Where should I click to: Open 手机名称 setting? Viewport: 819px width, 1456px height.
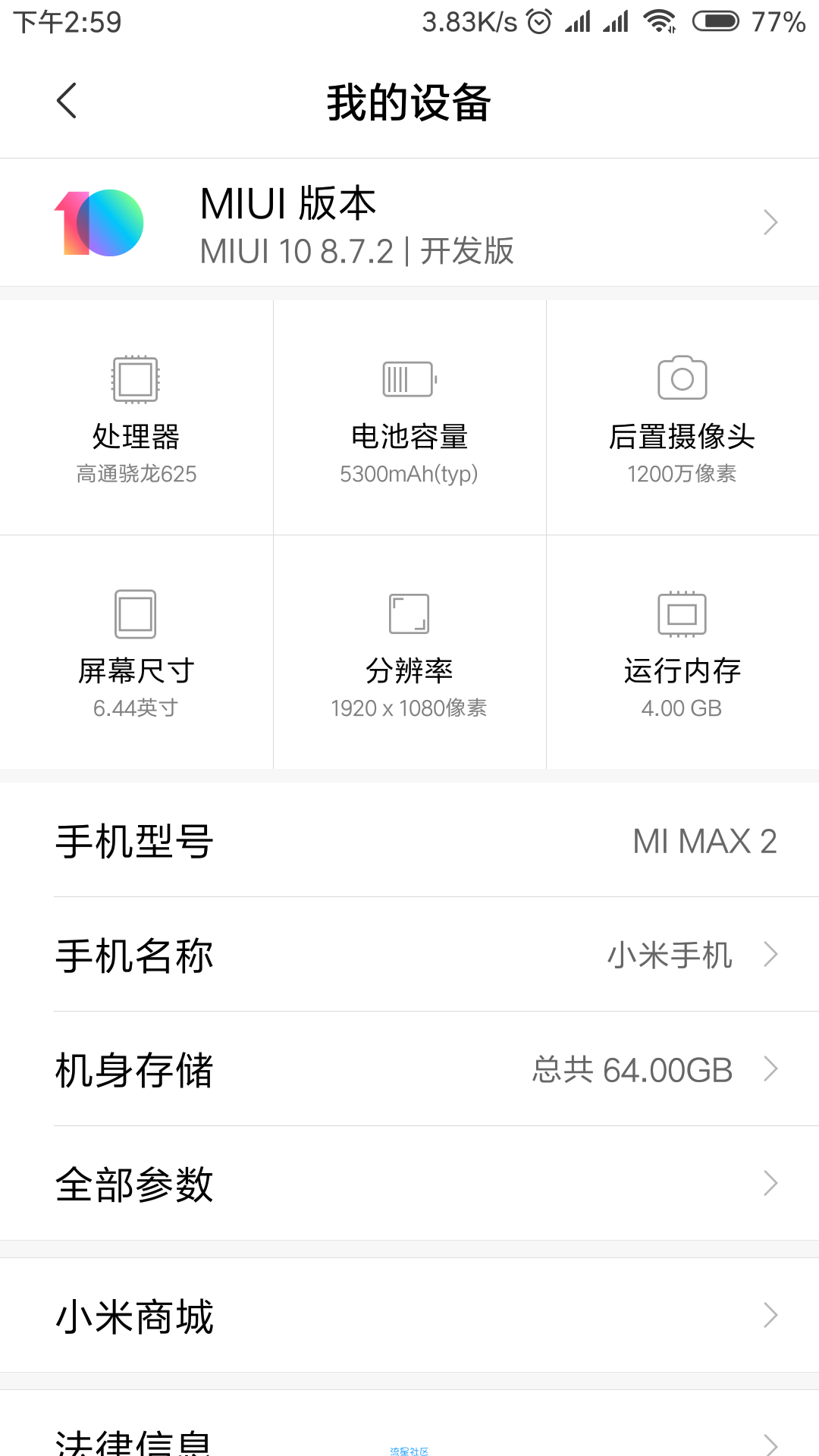click(x=409, y=954)
